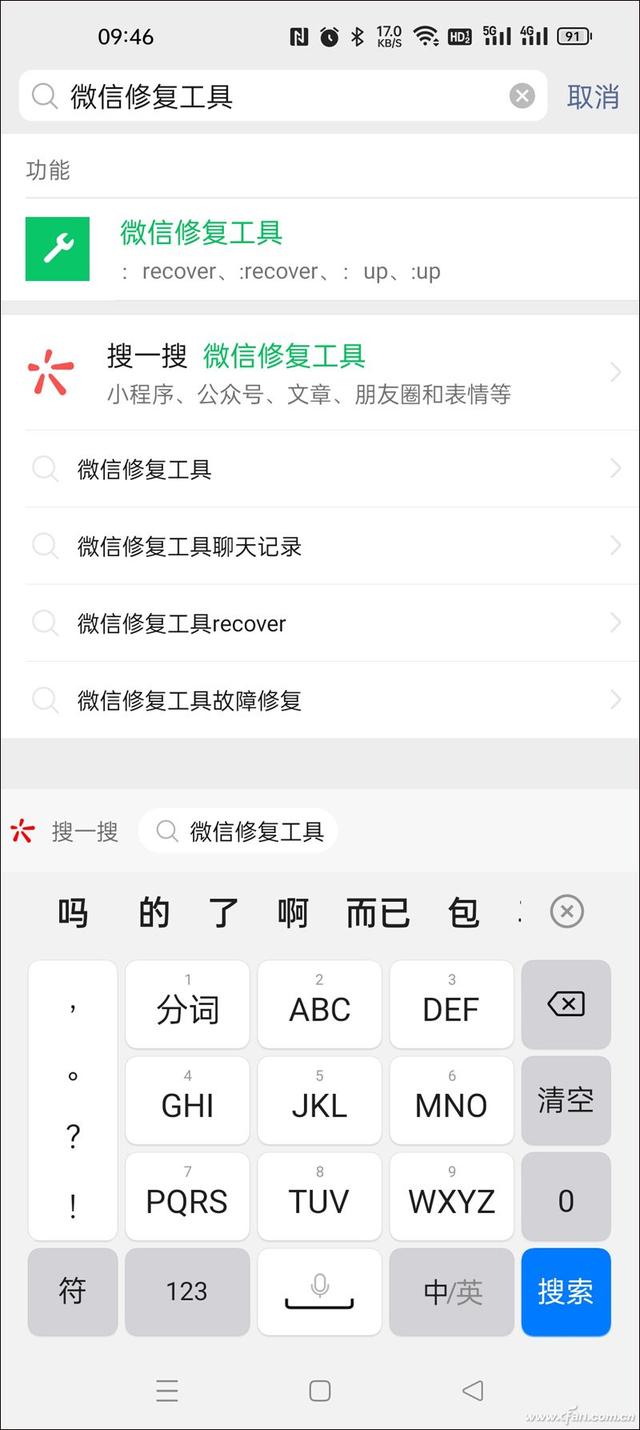The width and height of the screenshot is (640, 1430).
Task: Tap the microphone space key
Action: coord(319,1292)
